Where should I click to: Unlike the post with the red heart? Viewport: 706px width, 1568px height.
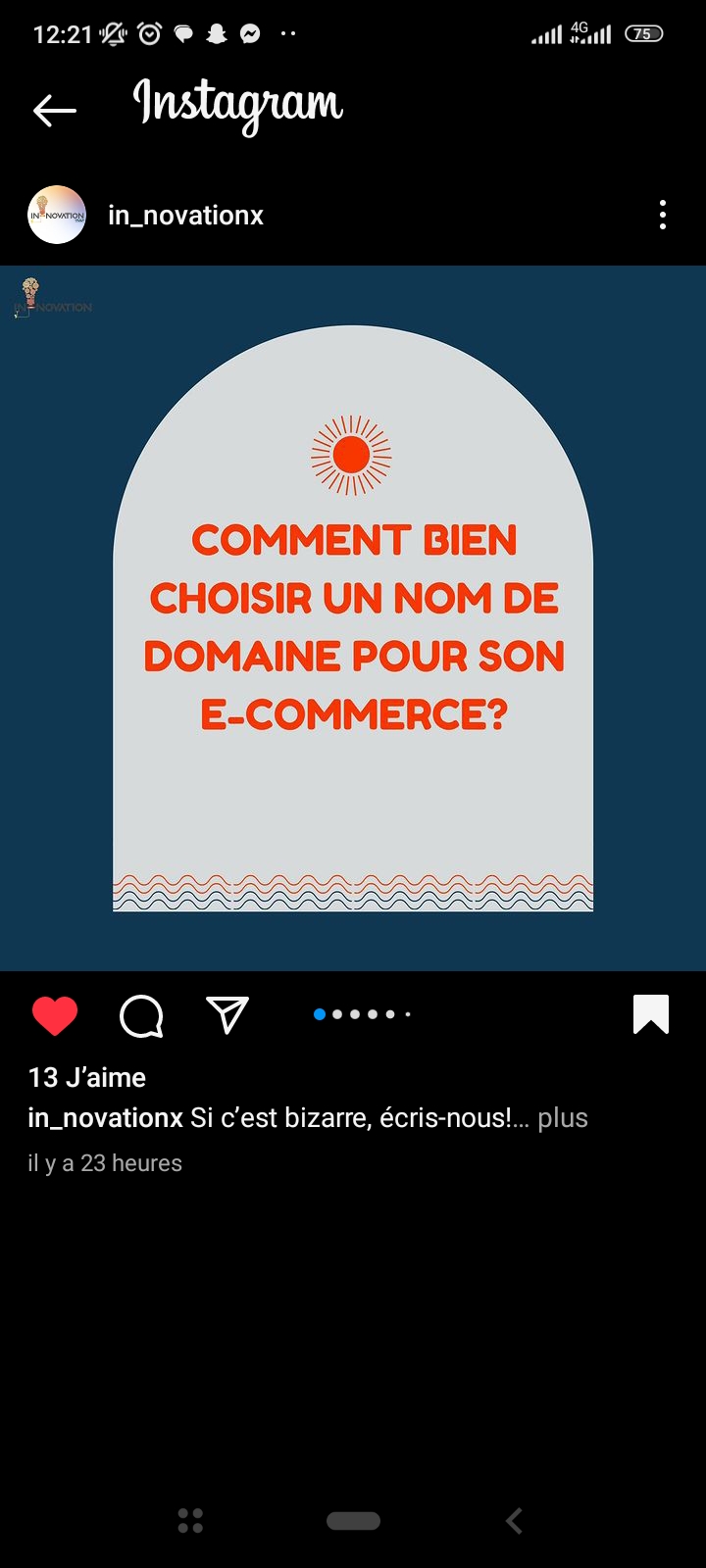coord(55,1015)
